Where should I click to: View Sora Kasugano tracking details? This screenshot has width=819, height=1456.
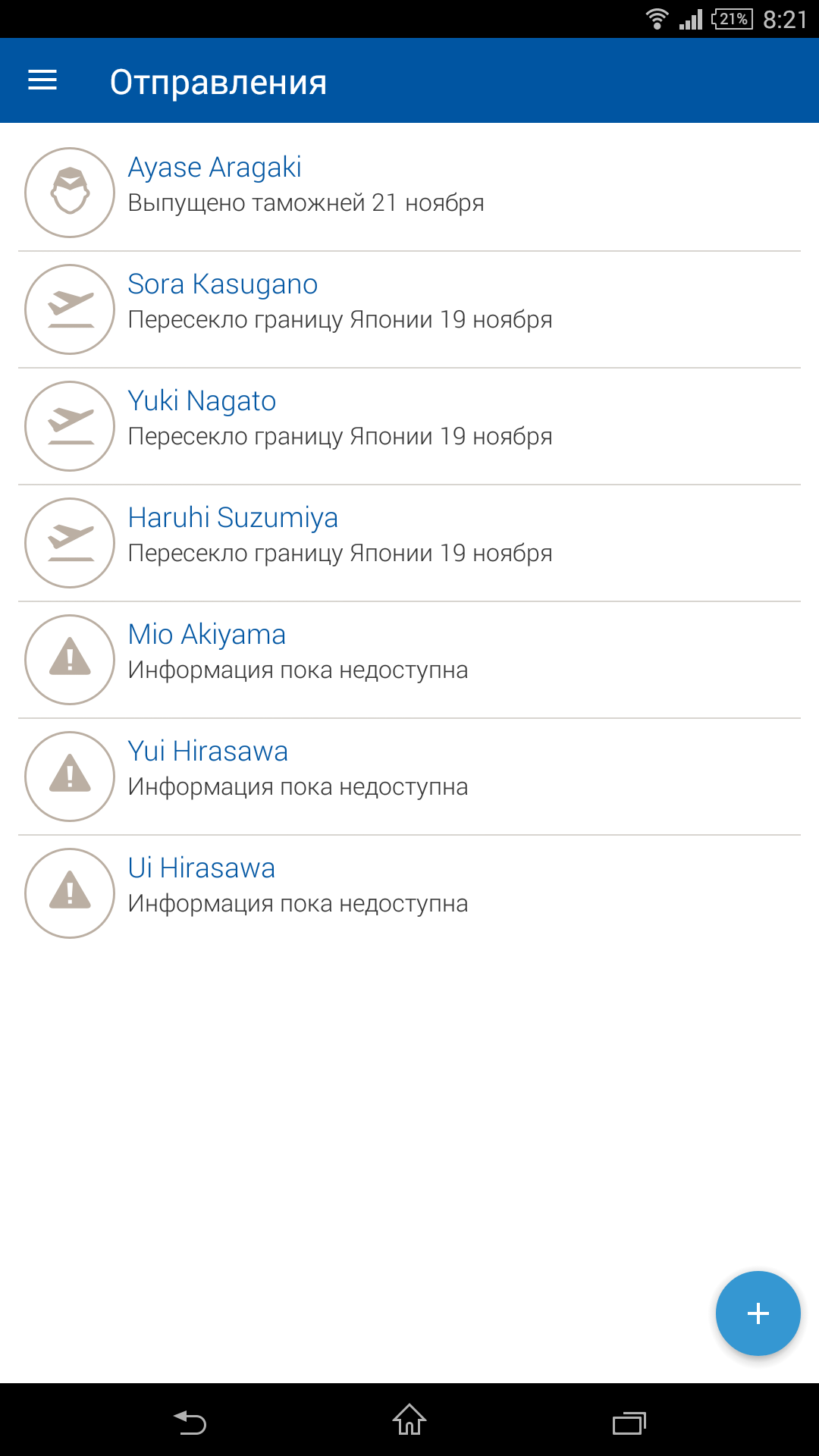click(x=409, y=303)
